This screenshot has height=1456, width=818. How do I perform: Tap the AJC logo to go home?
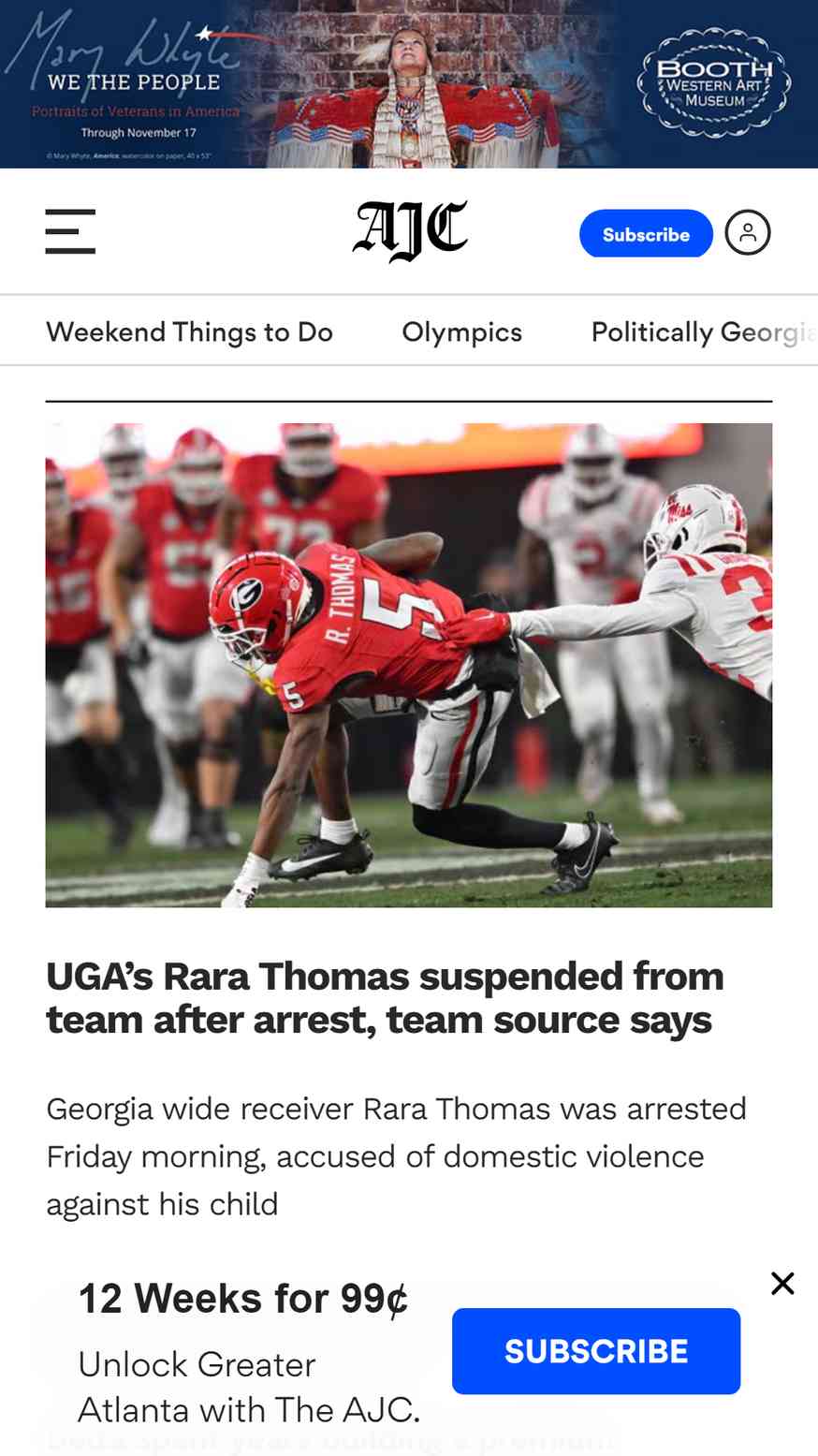pyautogui.click(x=410, y=230)
